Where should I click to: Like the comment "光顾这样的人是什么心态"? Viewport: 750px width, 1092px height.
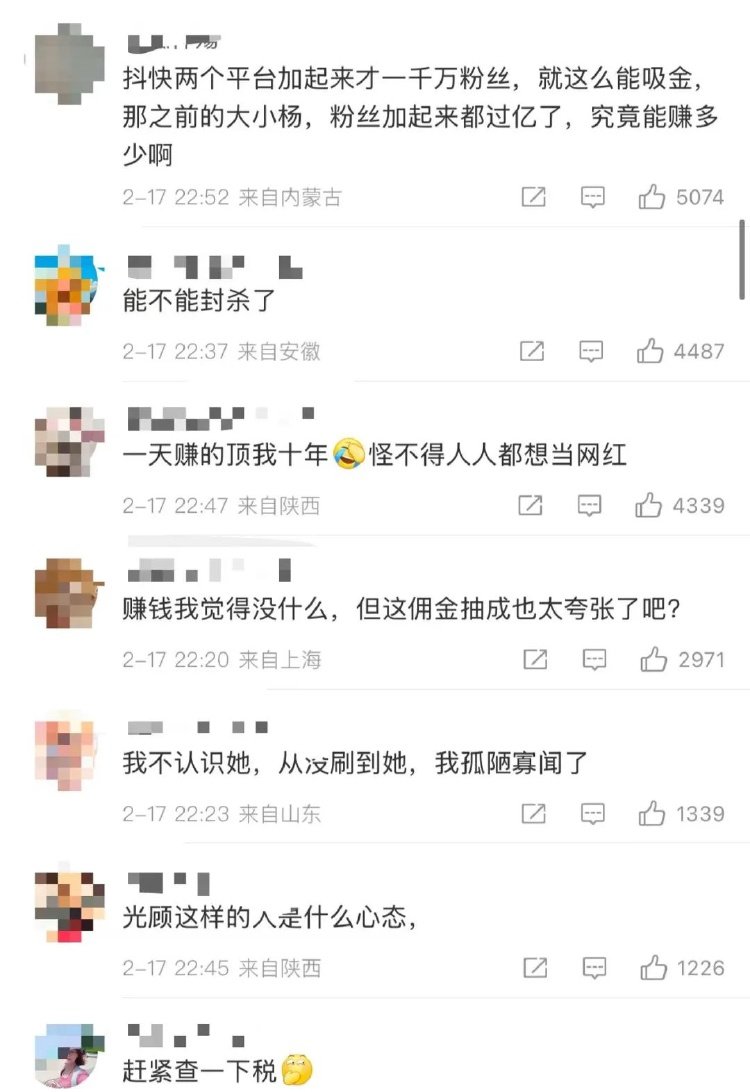654,967
